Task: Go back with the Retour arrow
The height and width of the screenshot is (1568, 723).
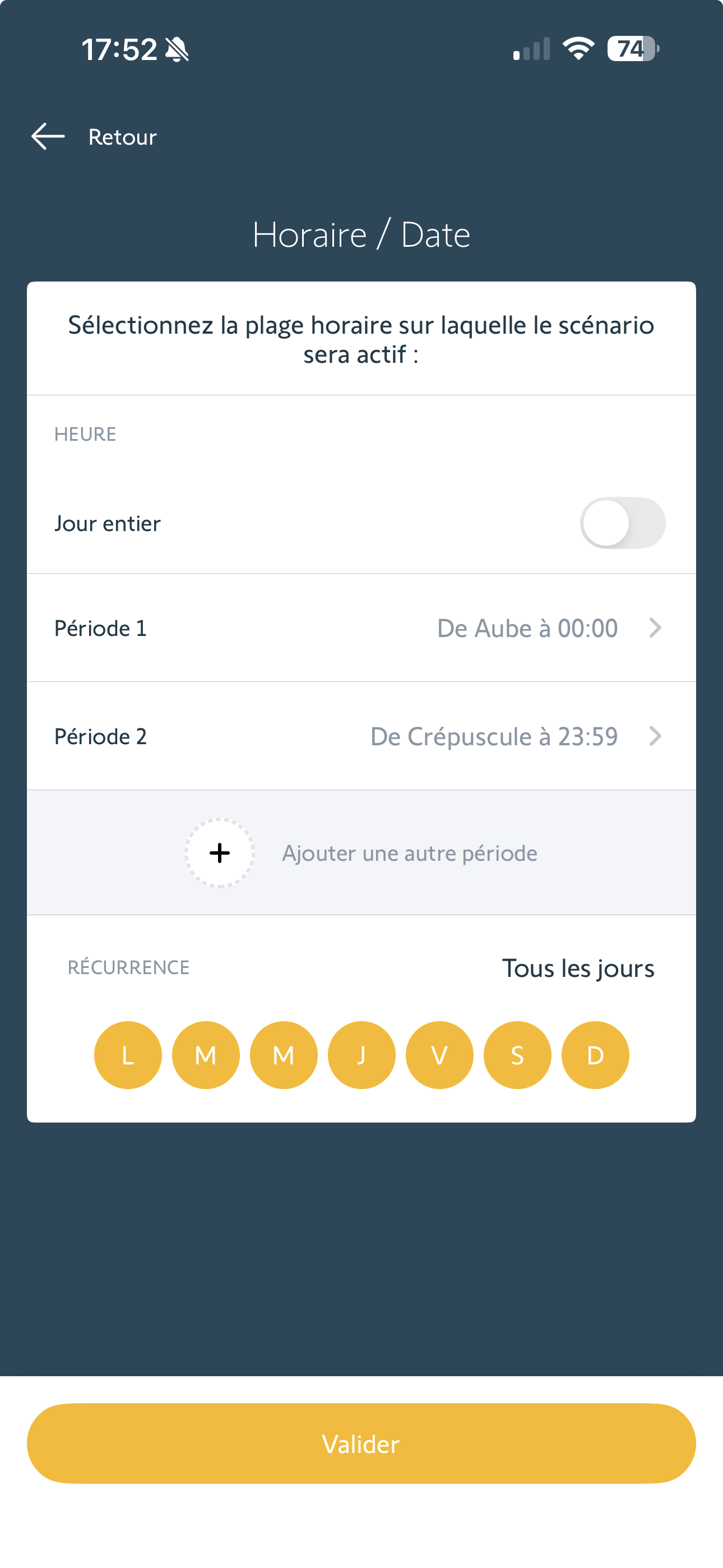Action: 49,136
